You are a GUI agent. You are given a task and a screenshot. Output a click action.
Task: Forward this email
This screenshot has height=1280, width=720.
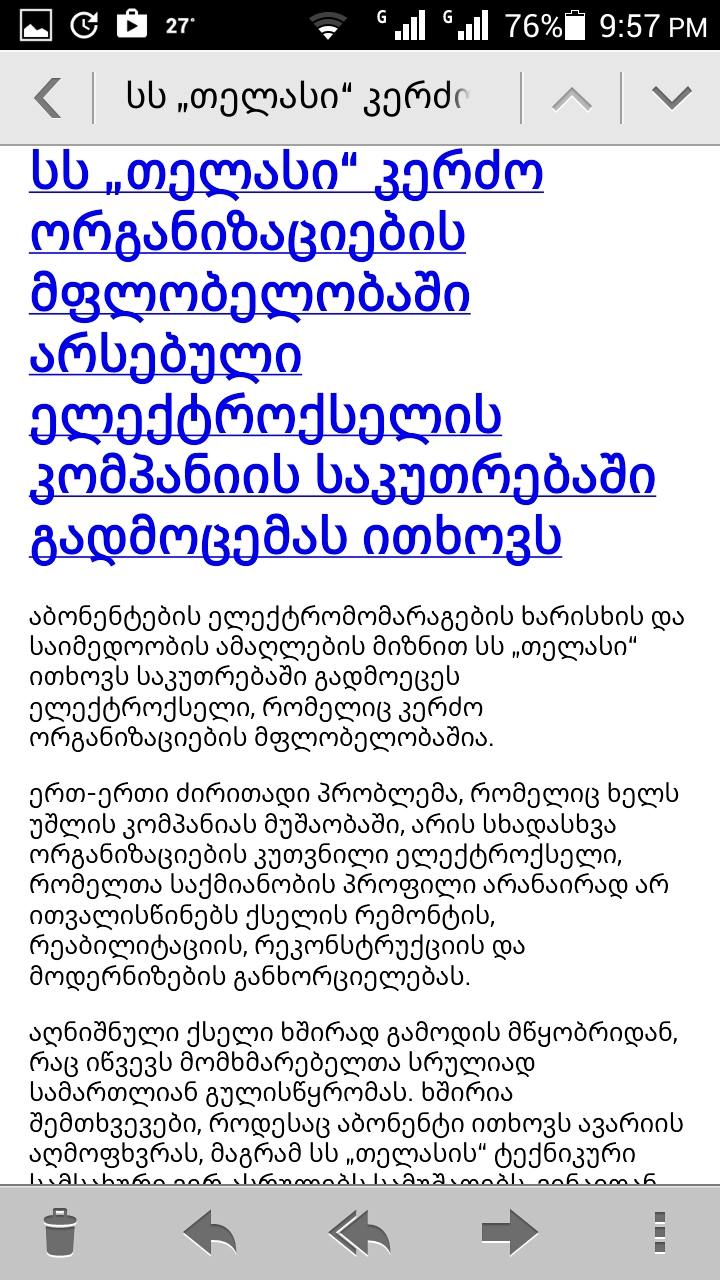[x=509, y=1232]
